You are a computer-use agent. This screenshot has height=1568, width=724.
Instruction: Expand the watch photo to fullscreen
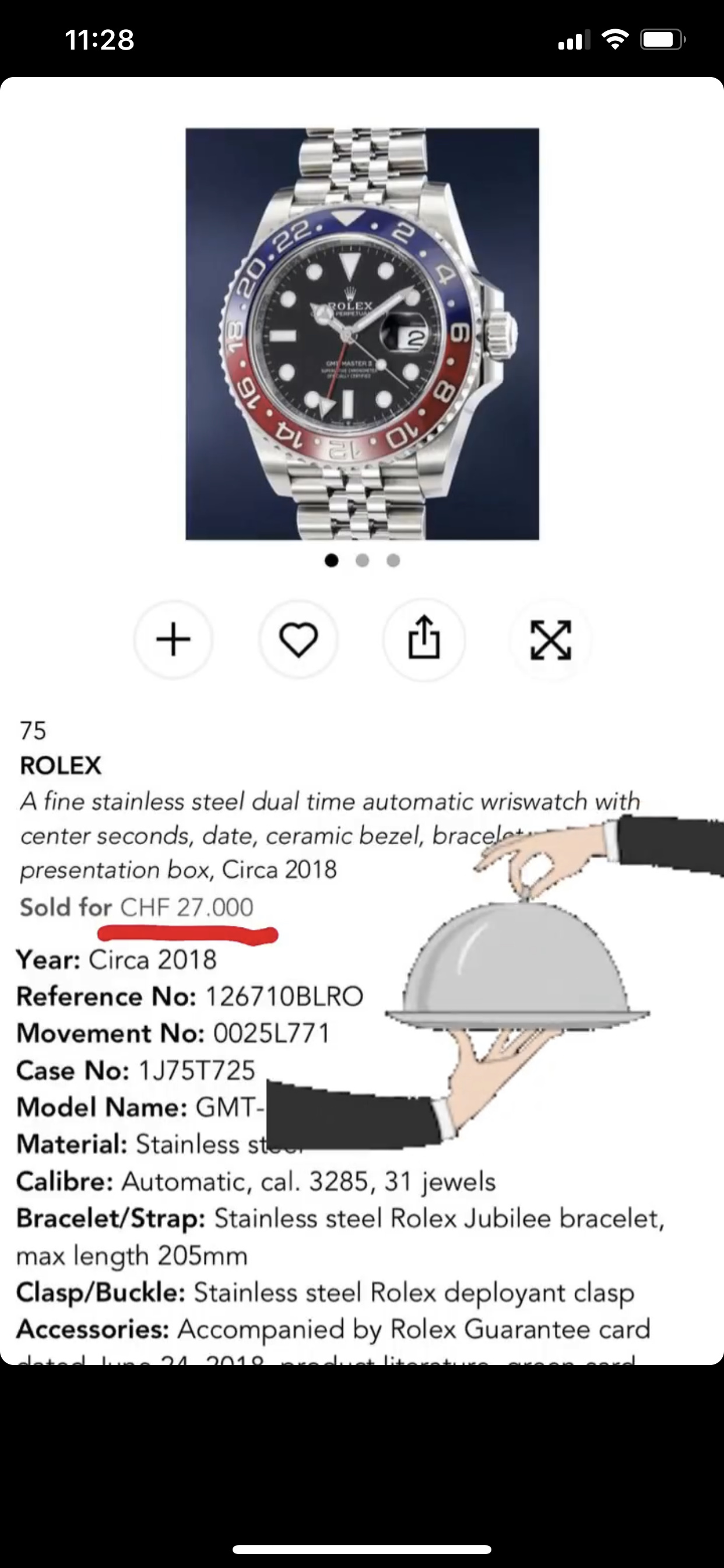[551, 640]
